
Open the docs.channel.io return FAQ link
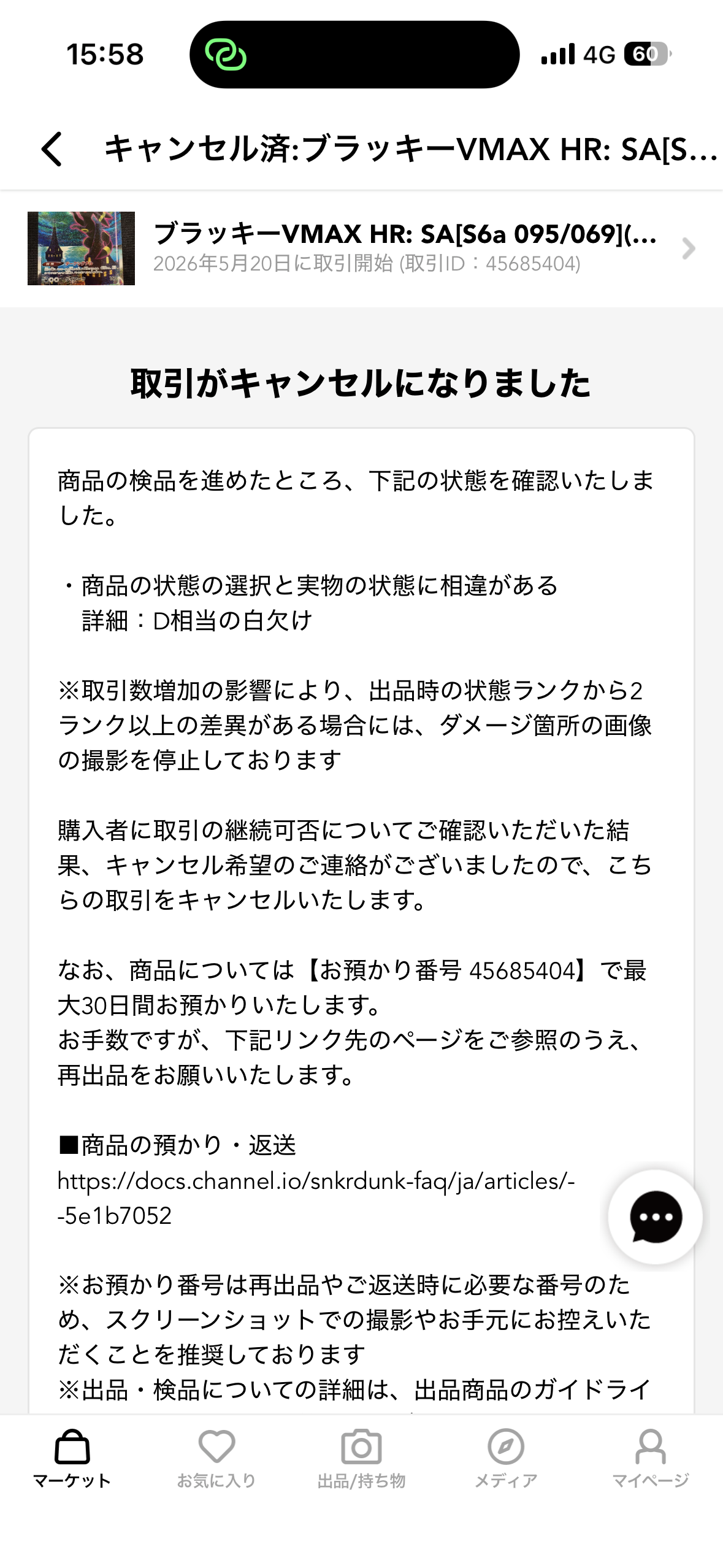pos(316,1197)
